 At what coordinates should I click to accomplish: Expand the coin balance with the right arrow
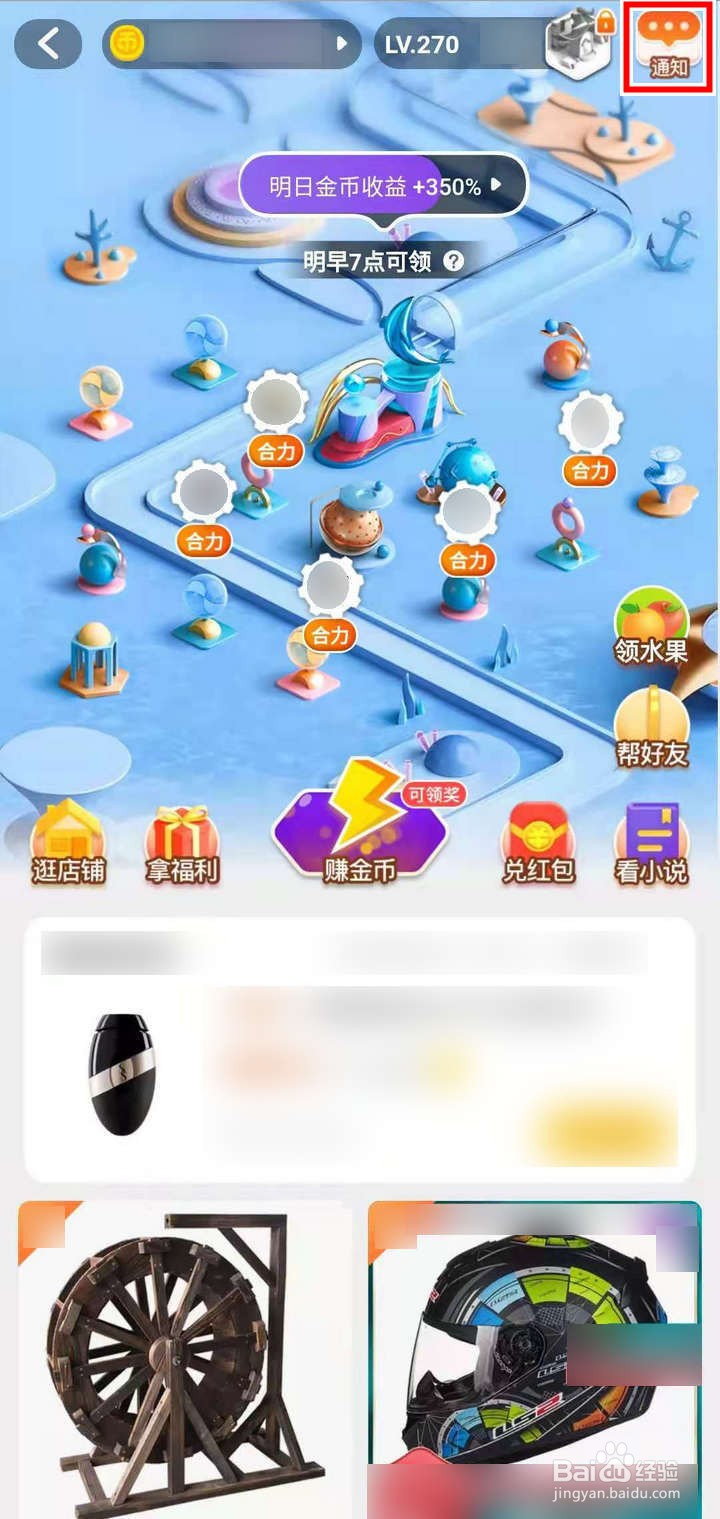(x=342, y=44)
